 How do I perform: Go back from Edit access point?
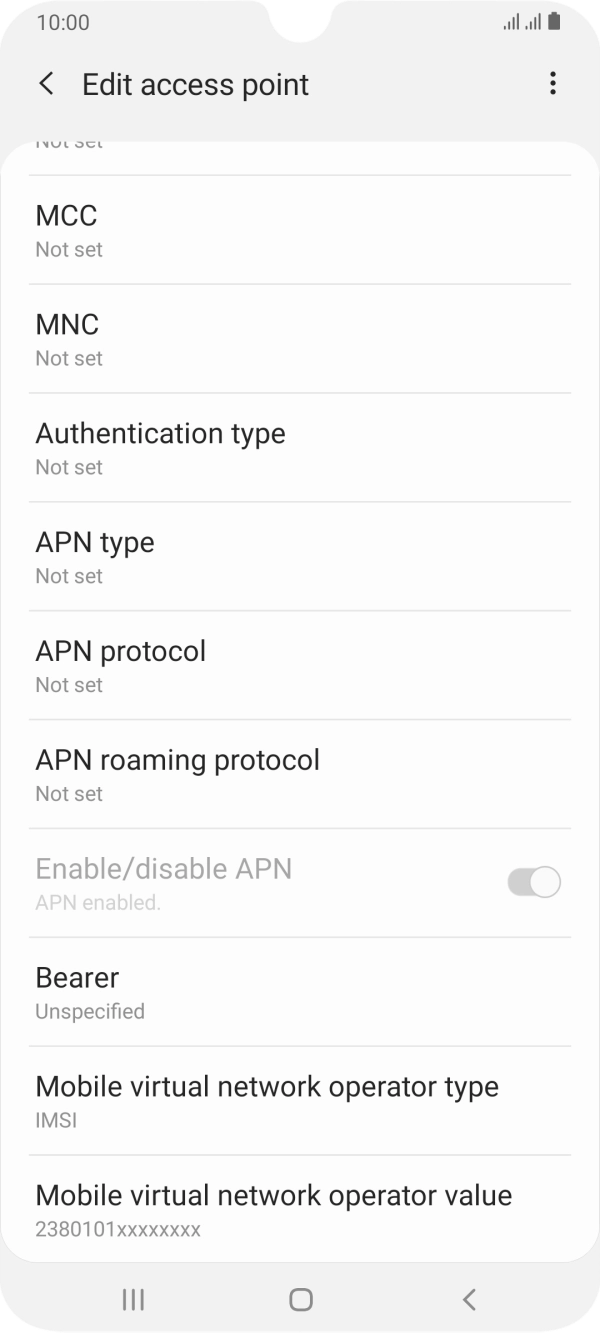46,84
